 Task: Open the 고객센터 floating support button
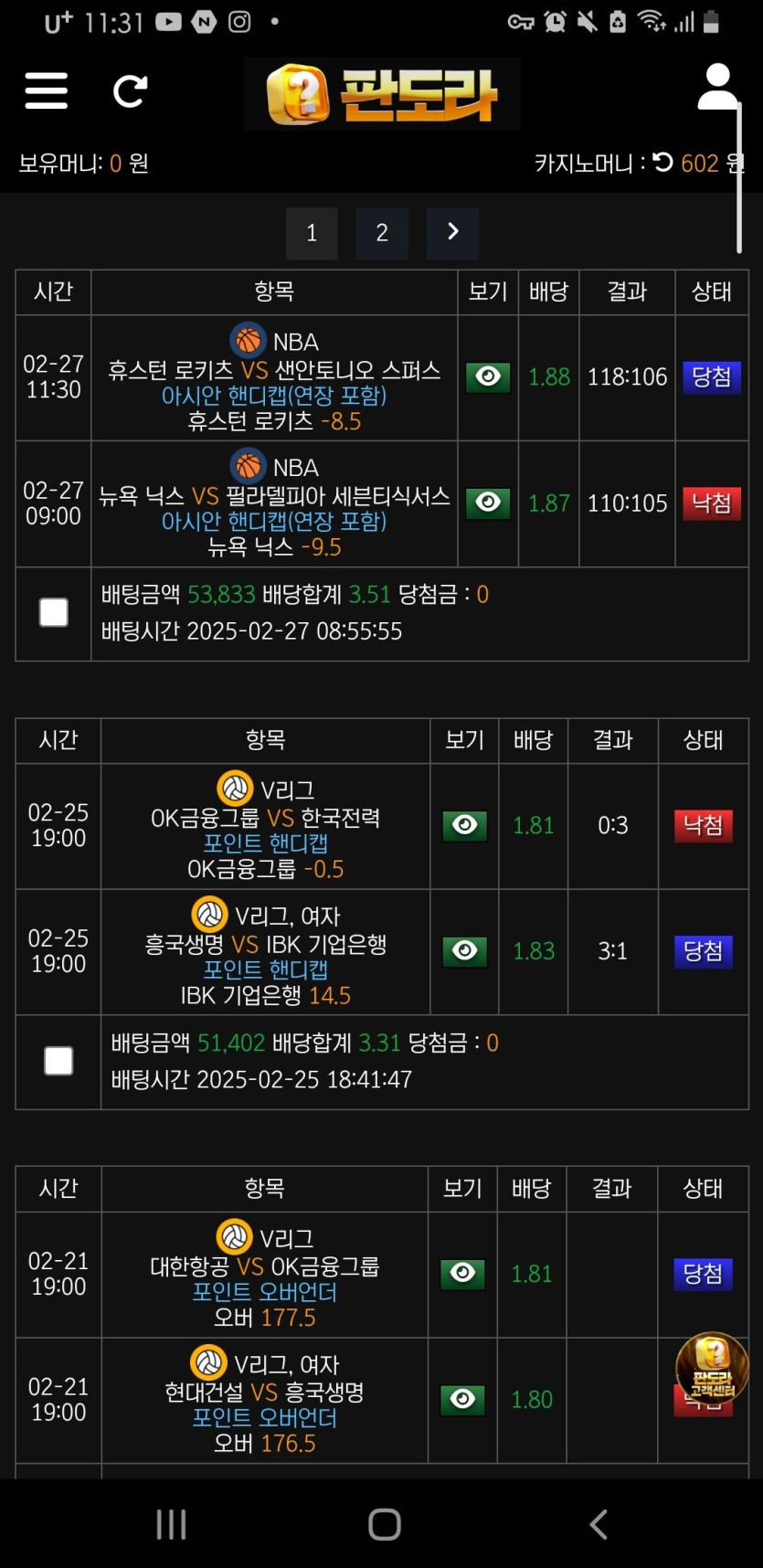713,1368
